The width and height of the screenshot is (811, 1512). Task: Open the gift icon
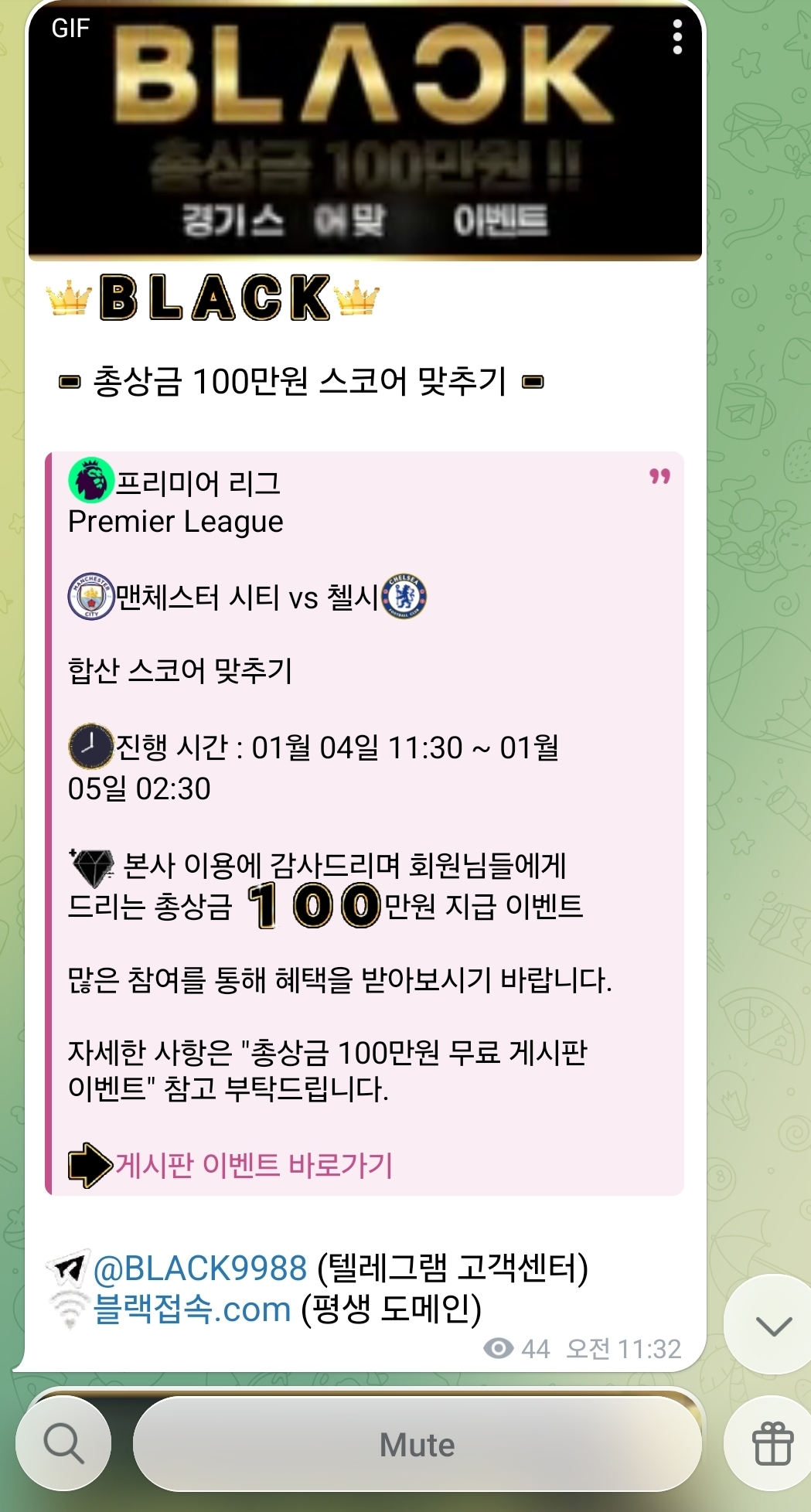click(x=772, y=1444)
